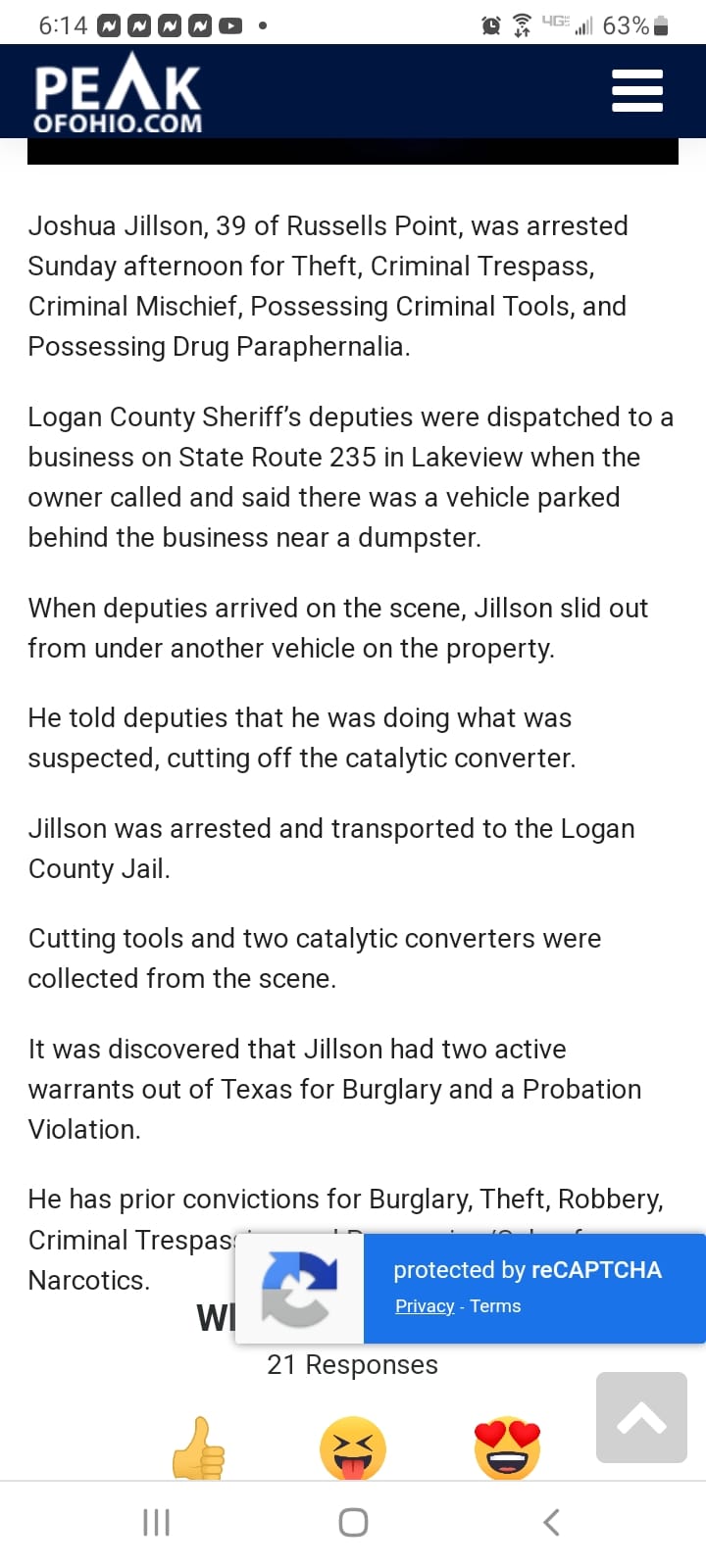Jump back to top with arrow button
706x1568 pixels.
(x=641, y=1417)
